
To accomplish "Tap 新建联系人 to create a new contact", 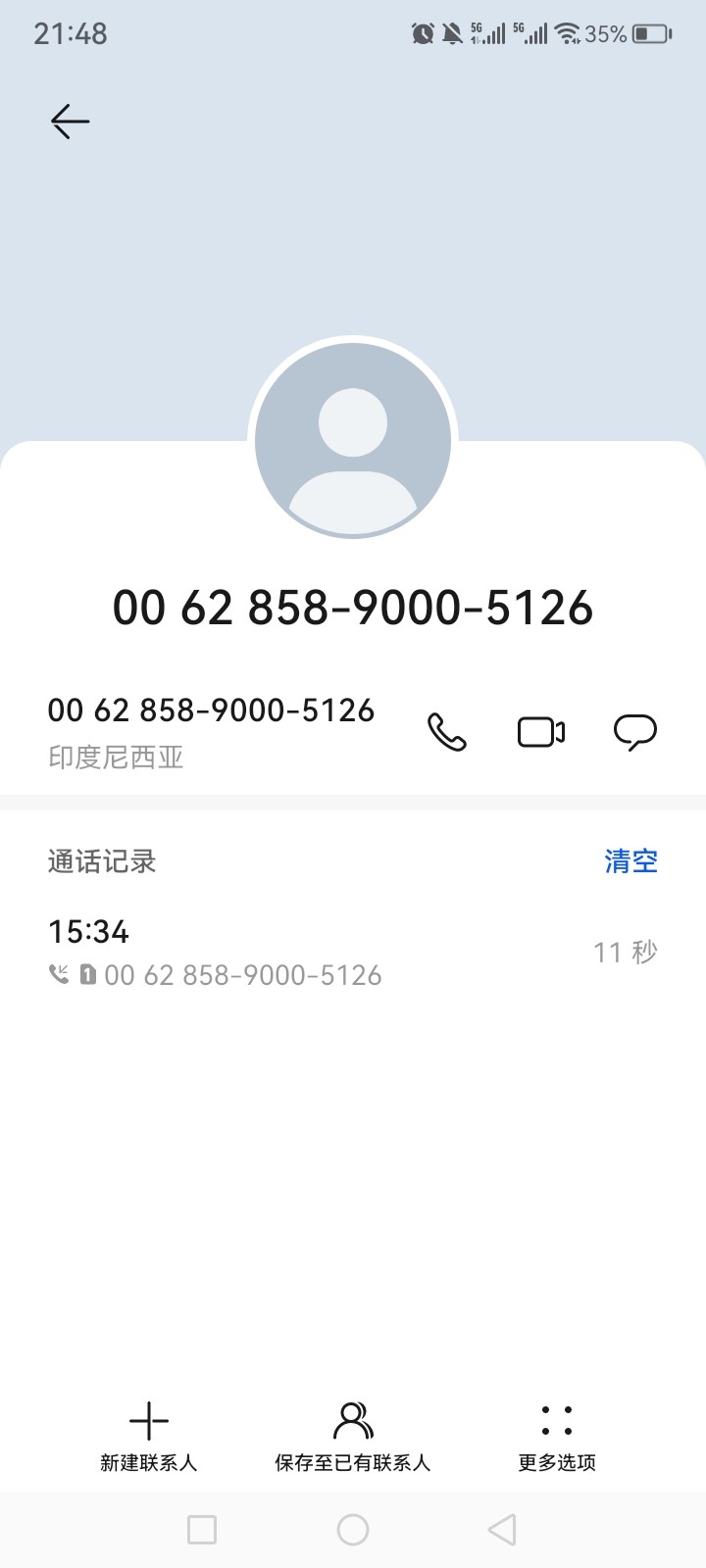I will (x=149, y=1436).
